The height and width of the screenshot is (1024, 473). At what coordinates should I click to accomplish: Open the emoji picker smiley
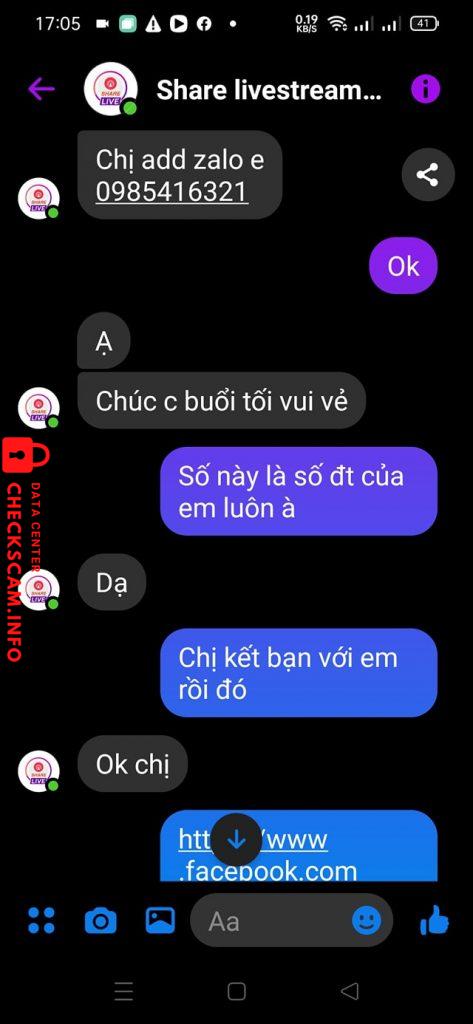367,920
